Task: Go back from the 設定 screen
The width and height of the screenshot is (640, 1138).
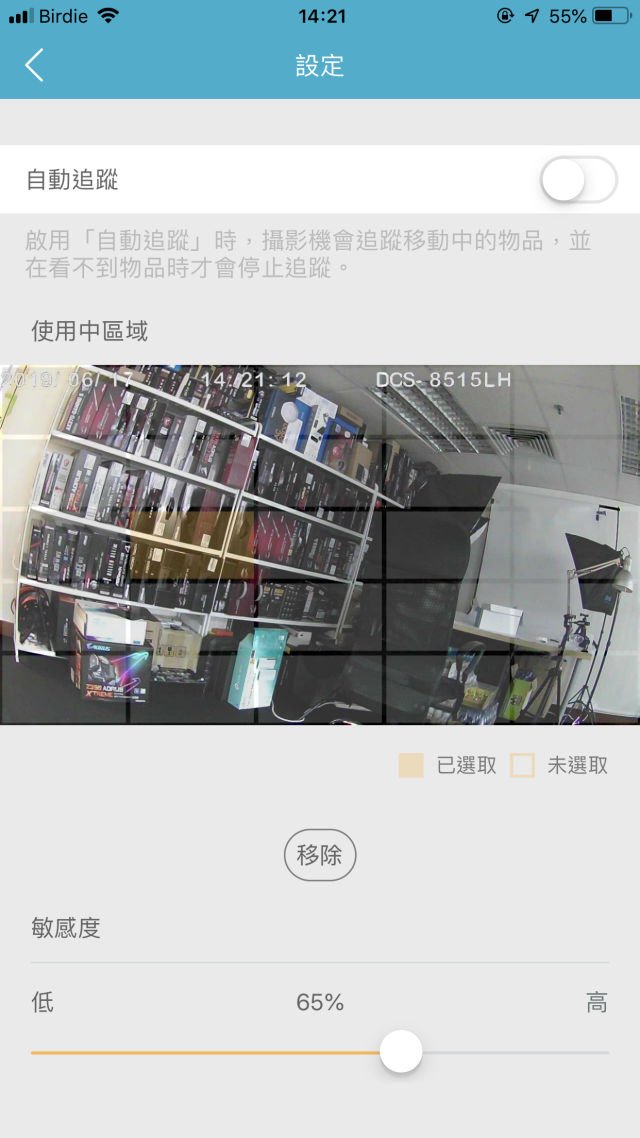Action: click(x=35, y=66)
